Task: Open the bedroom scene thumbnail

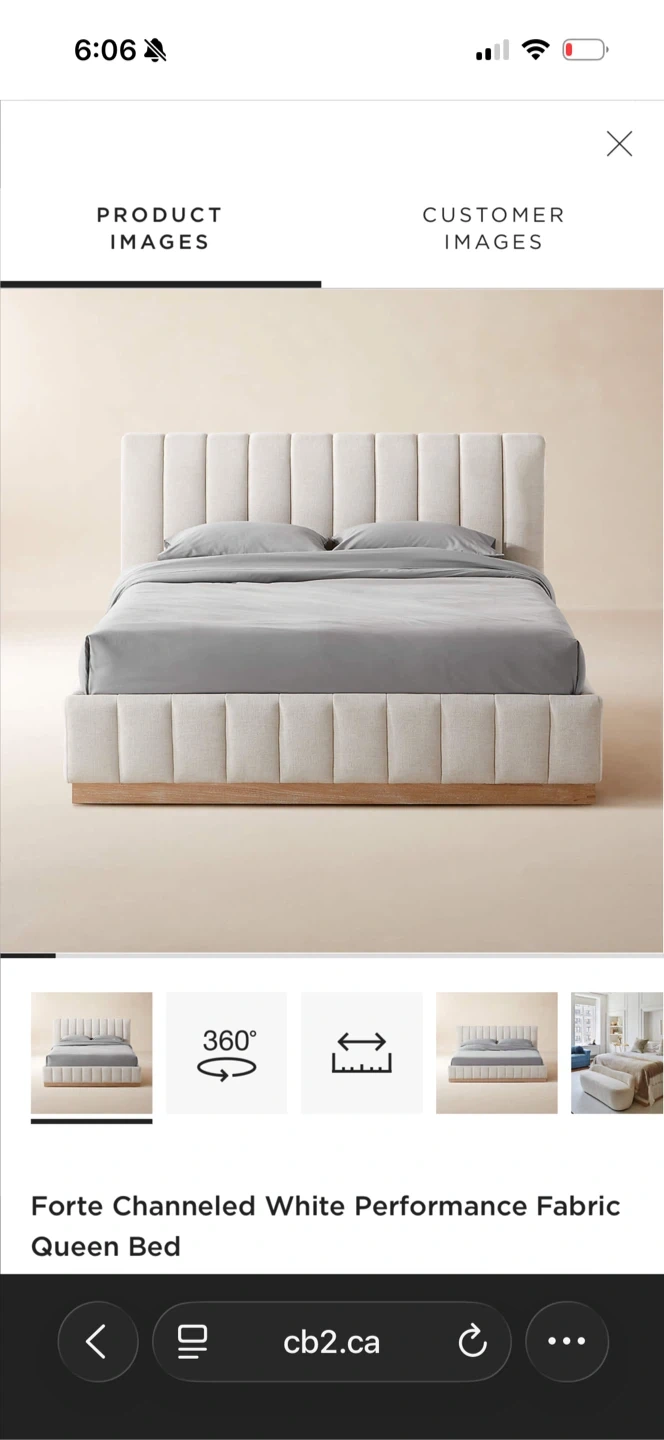Action: (x=618, y=1053)
